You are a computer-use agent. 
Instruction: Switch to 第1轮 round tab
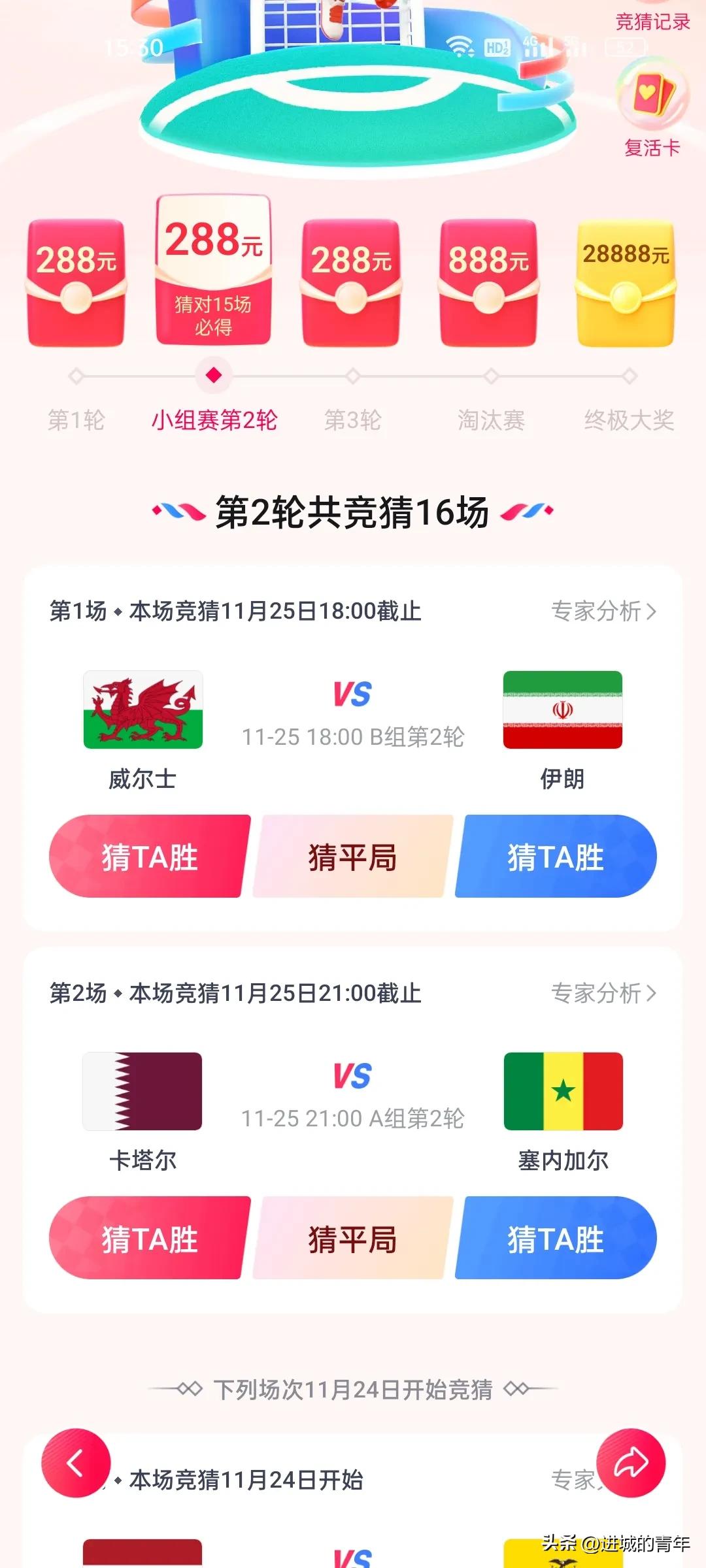[76, 419]
